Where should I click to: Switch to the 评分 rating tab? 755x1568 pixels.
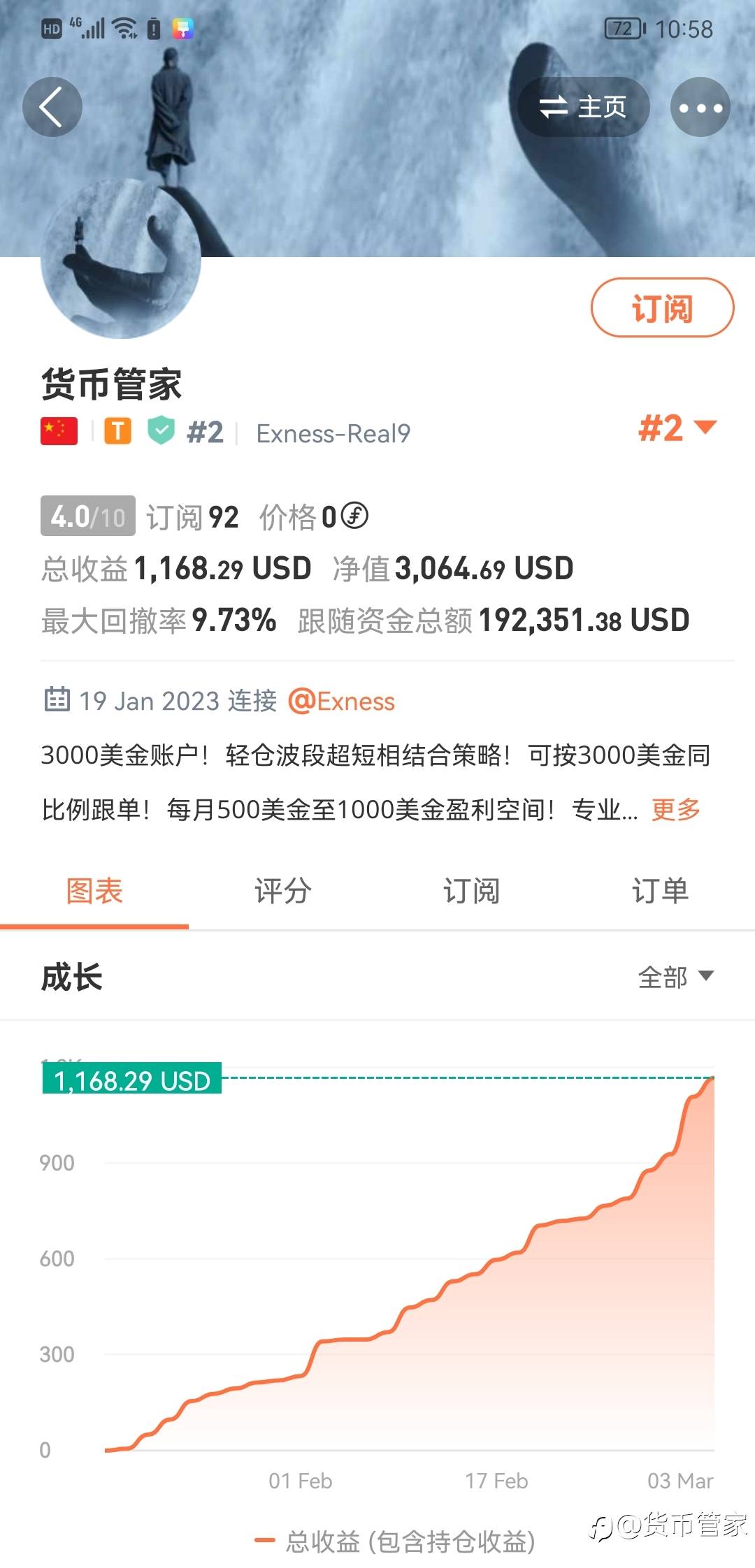click(283, 891)
